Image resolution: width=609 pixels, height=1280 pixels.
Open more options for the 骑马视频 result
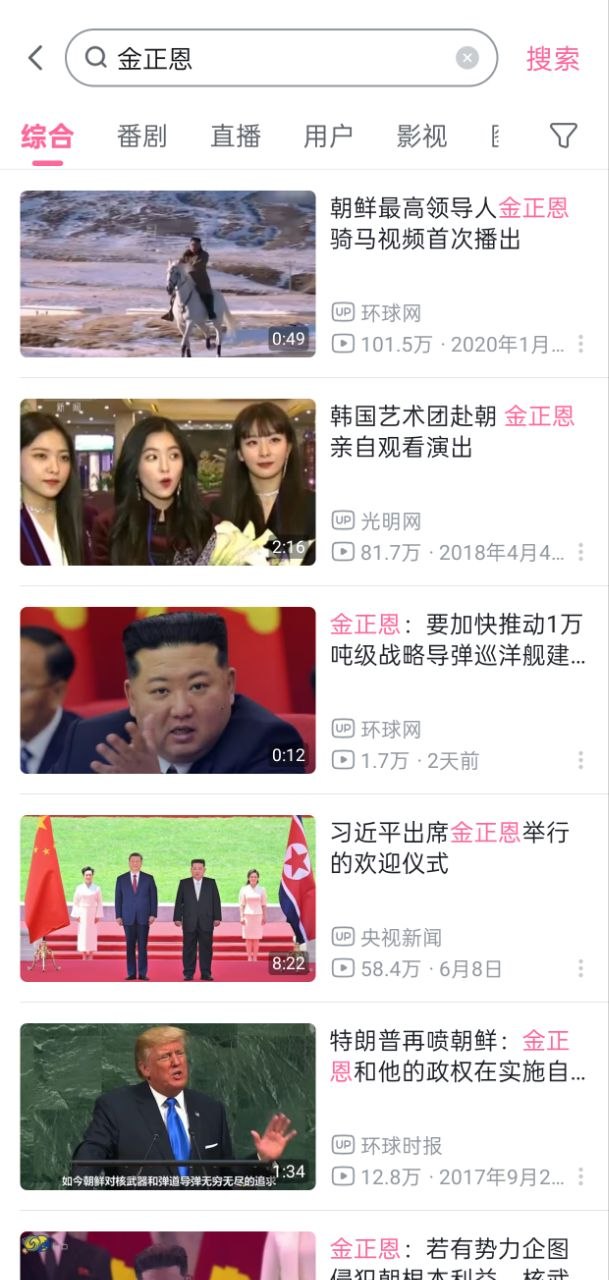580,344
